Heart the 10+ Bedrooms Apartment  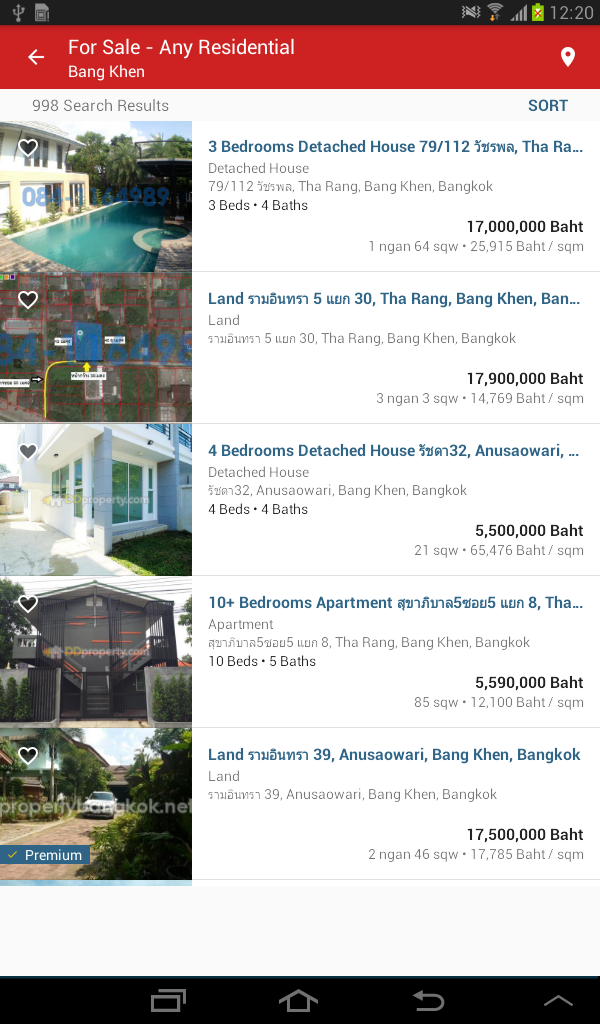(x=27, y=603)
